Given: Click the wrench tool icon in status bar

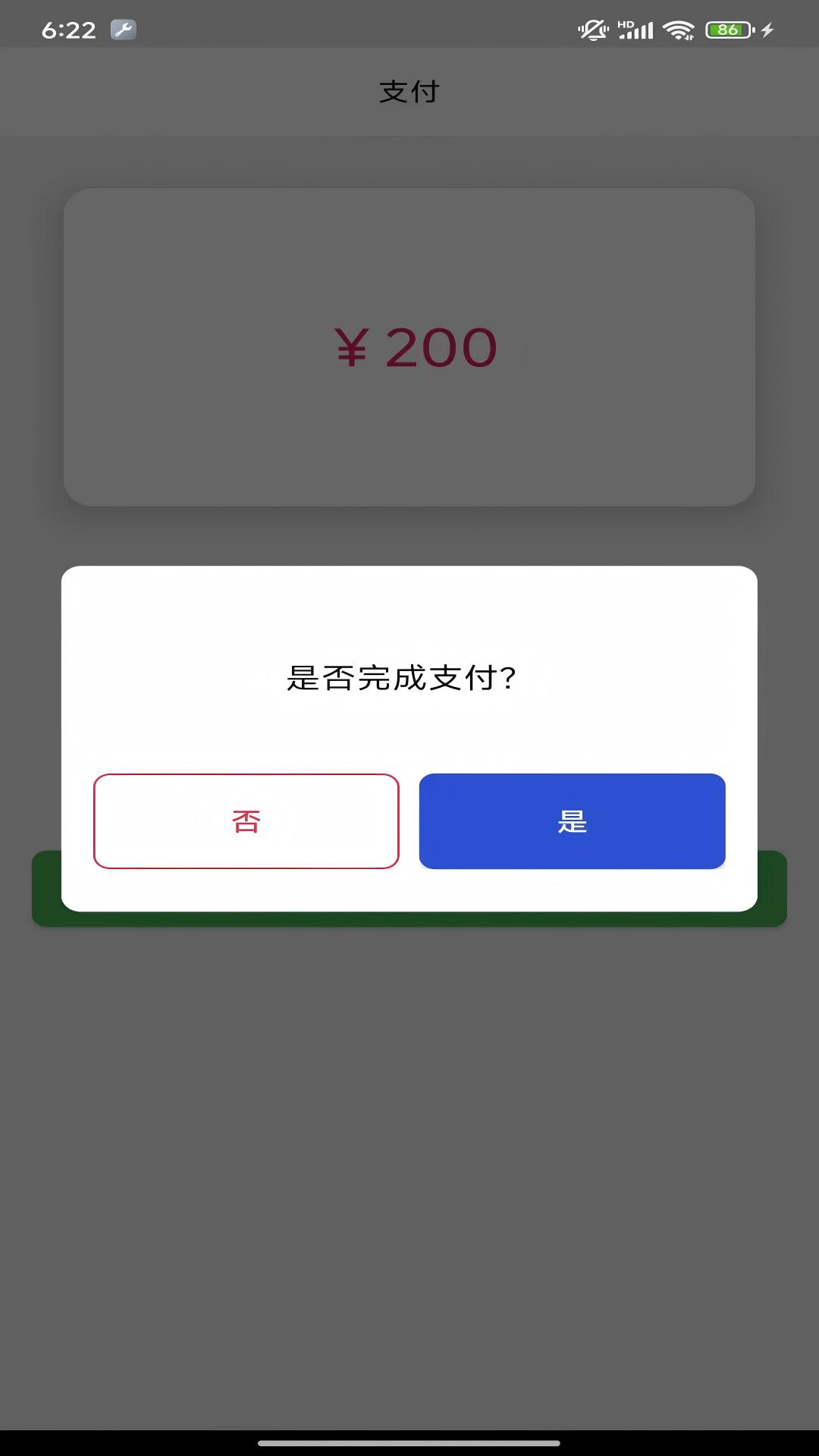Looking at the screenshot, I should tap(124, 30).
